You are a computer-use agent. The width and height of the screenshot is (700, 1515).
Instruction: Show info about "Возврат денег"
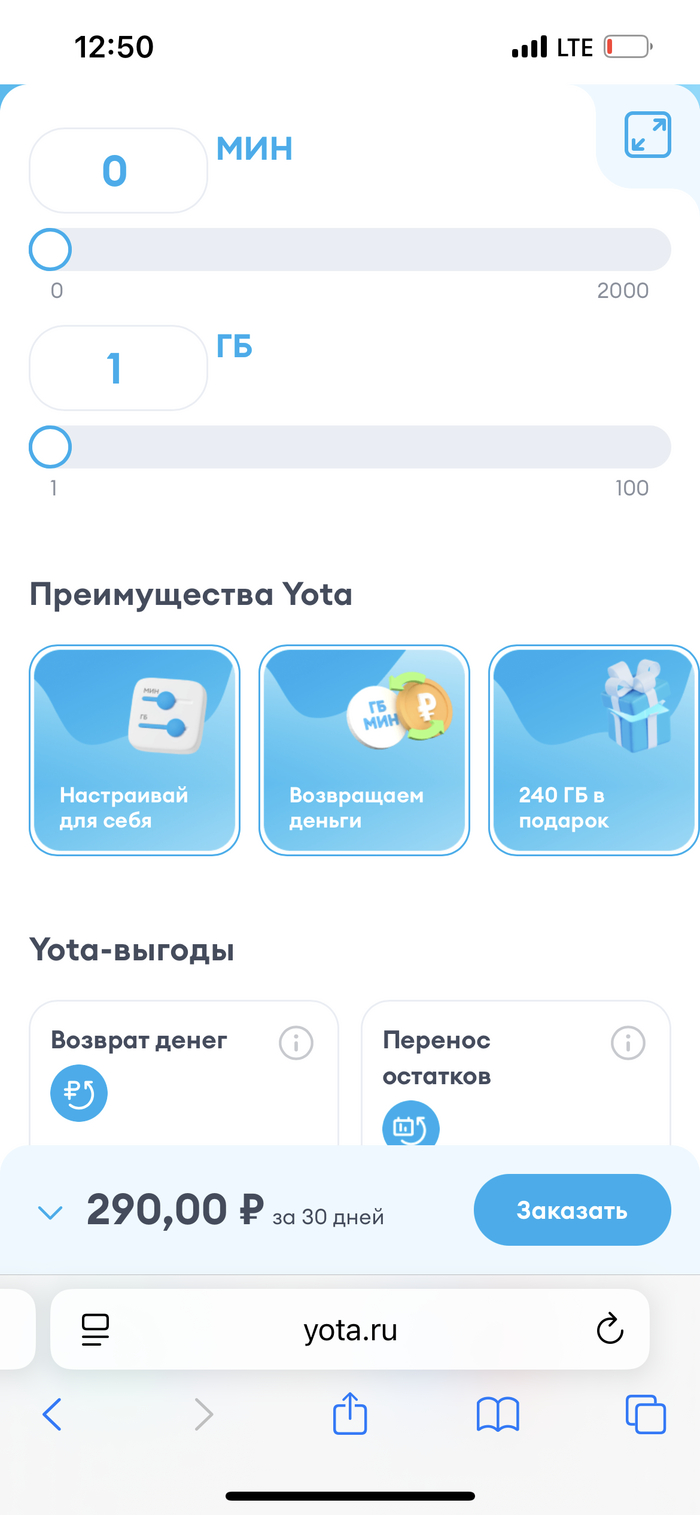pos(295,1043)
